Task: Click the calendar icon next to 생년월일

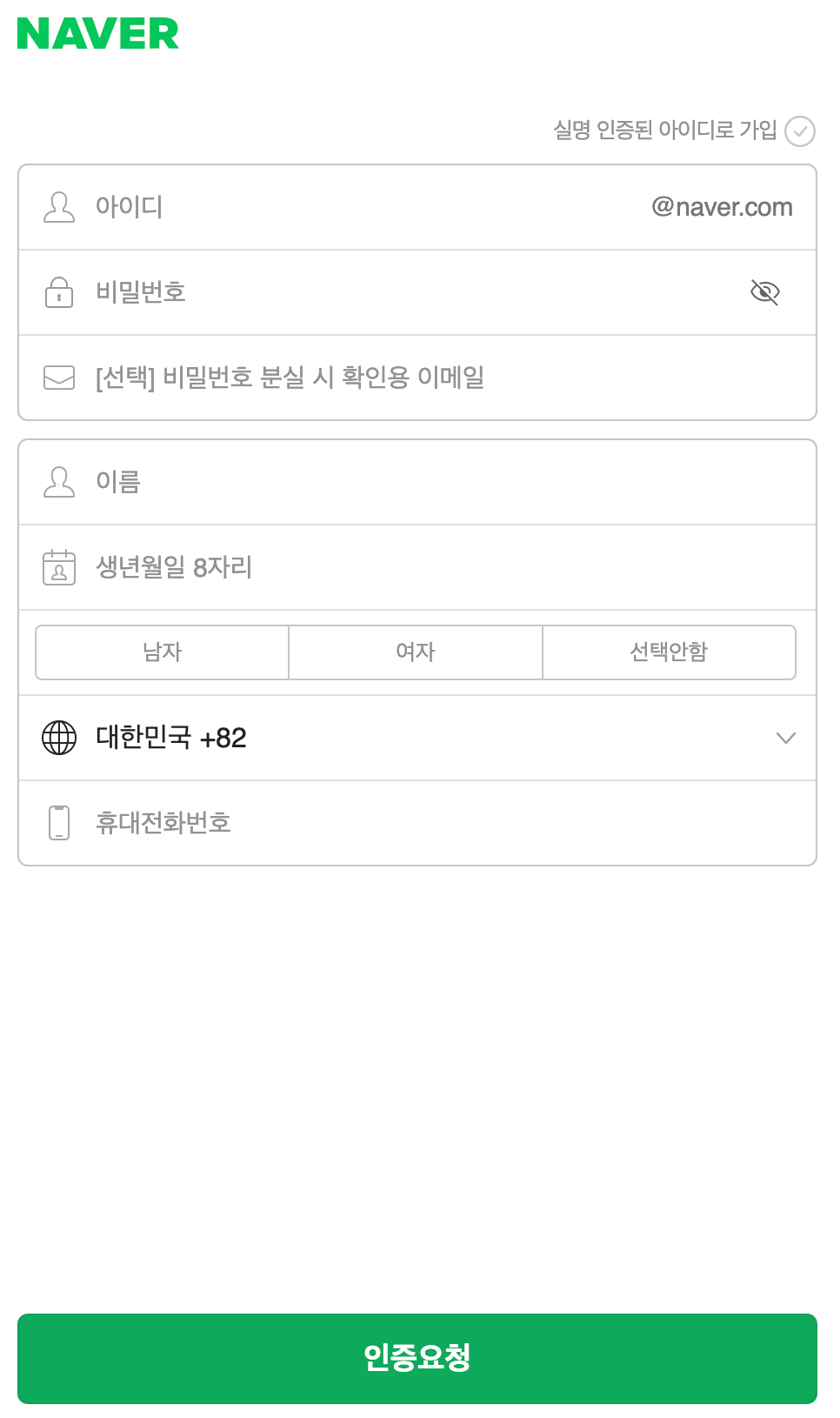Action: (x=58, y=567)
